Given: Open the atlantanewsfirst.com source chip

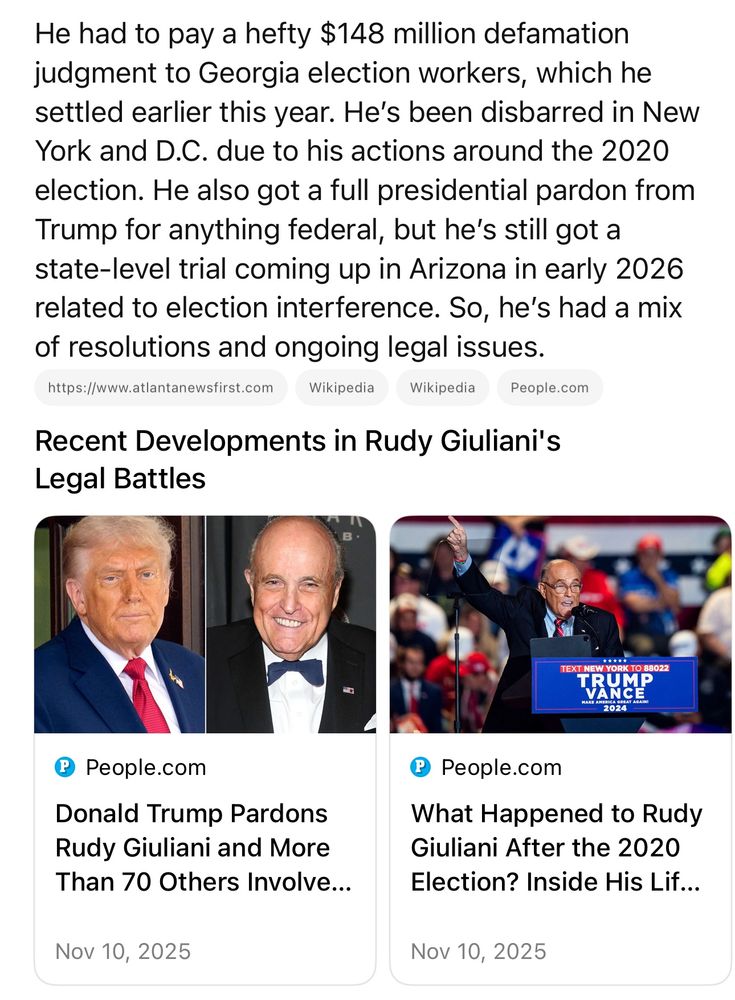Looking at the screenshot, I should (160, 388).
